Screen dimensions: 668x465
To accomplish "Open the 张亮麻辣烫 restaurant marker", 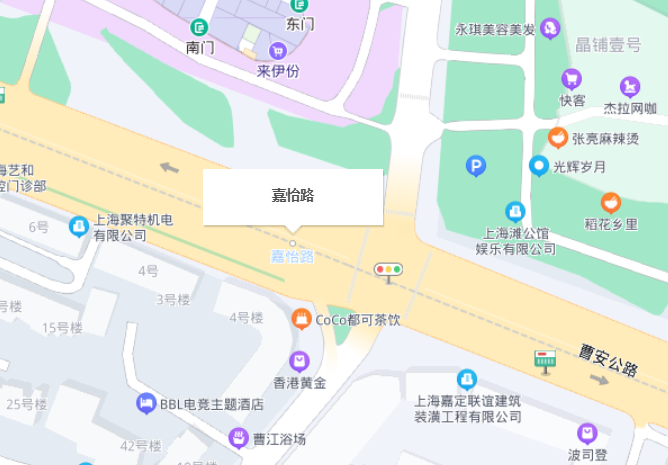I will [558, 137].
